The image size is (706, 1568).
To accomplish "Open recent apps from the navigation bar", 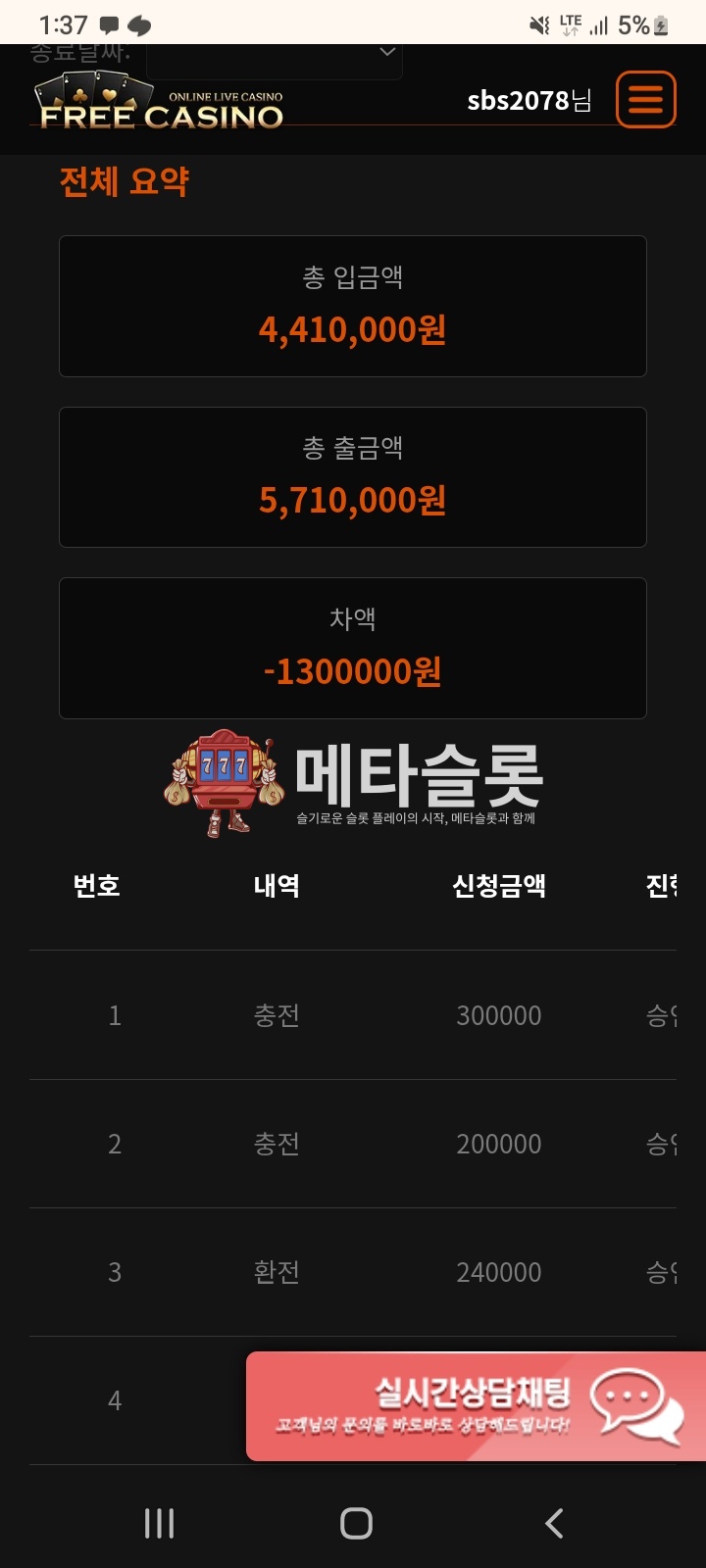I will tap(159, 1523).
